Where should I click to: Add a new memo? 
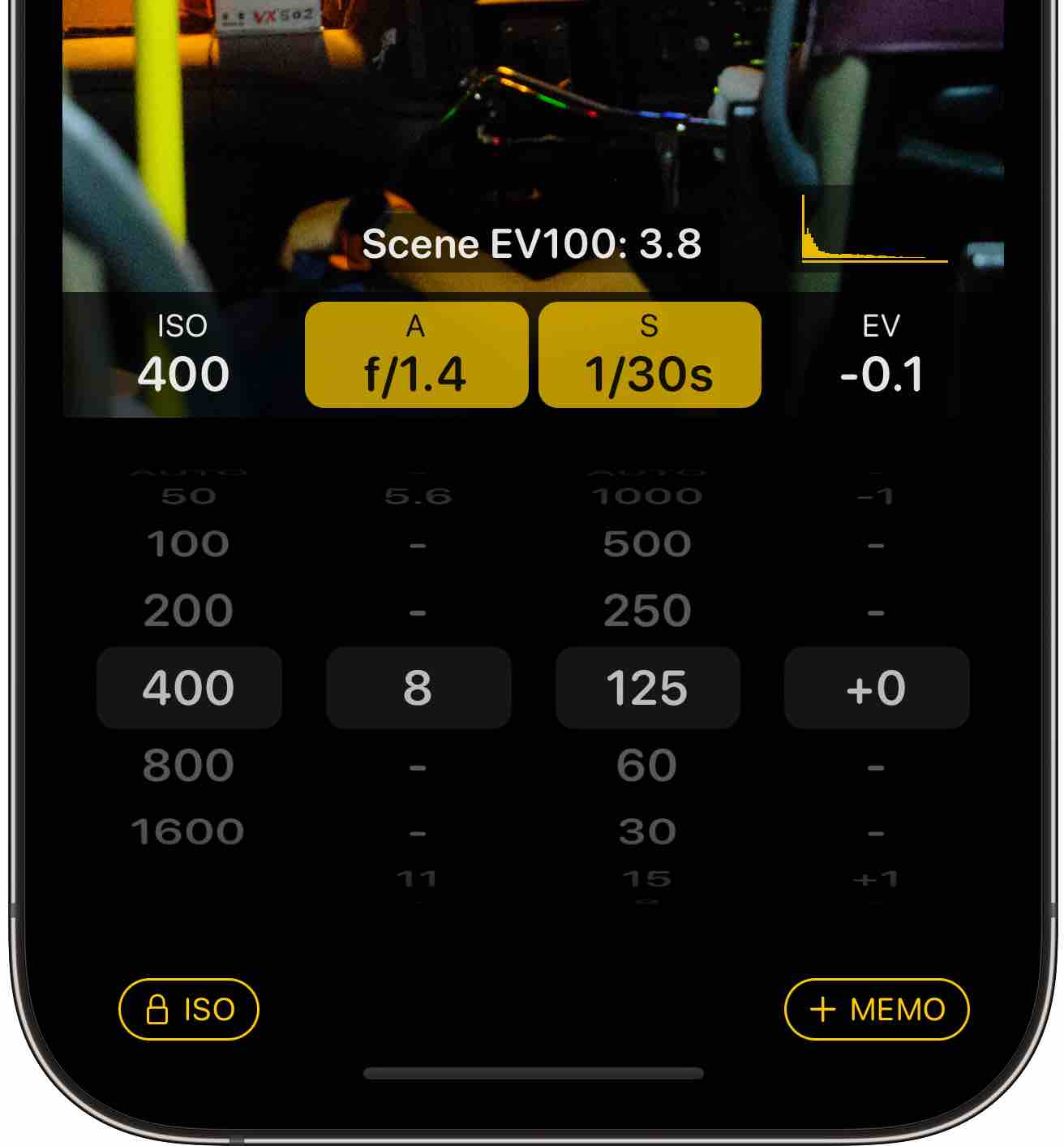tap(877, 1009)
